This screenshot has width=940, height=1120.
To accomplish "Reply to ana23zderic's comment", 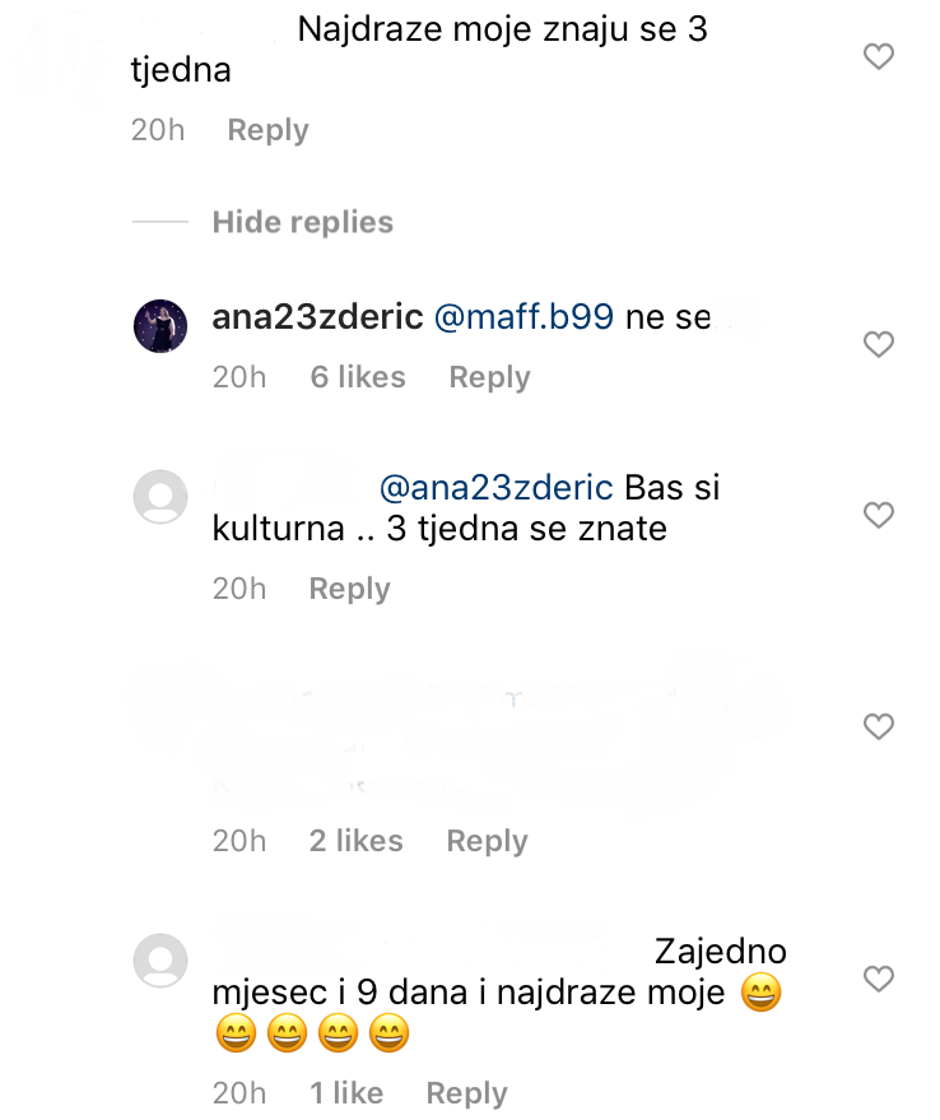I will click(489, 377).
